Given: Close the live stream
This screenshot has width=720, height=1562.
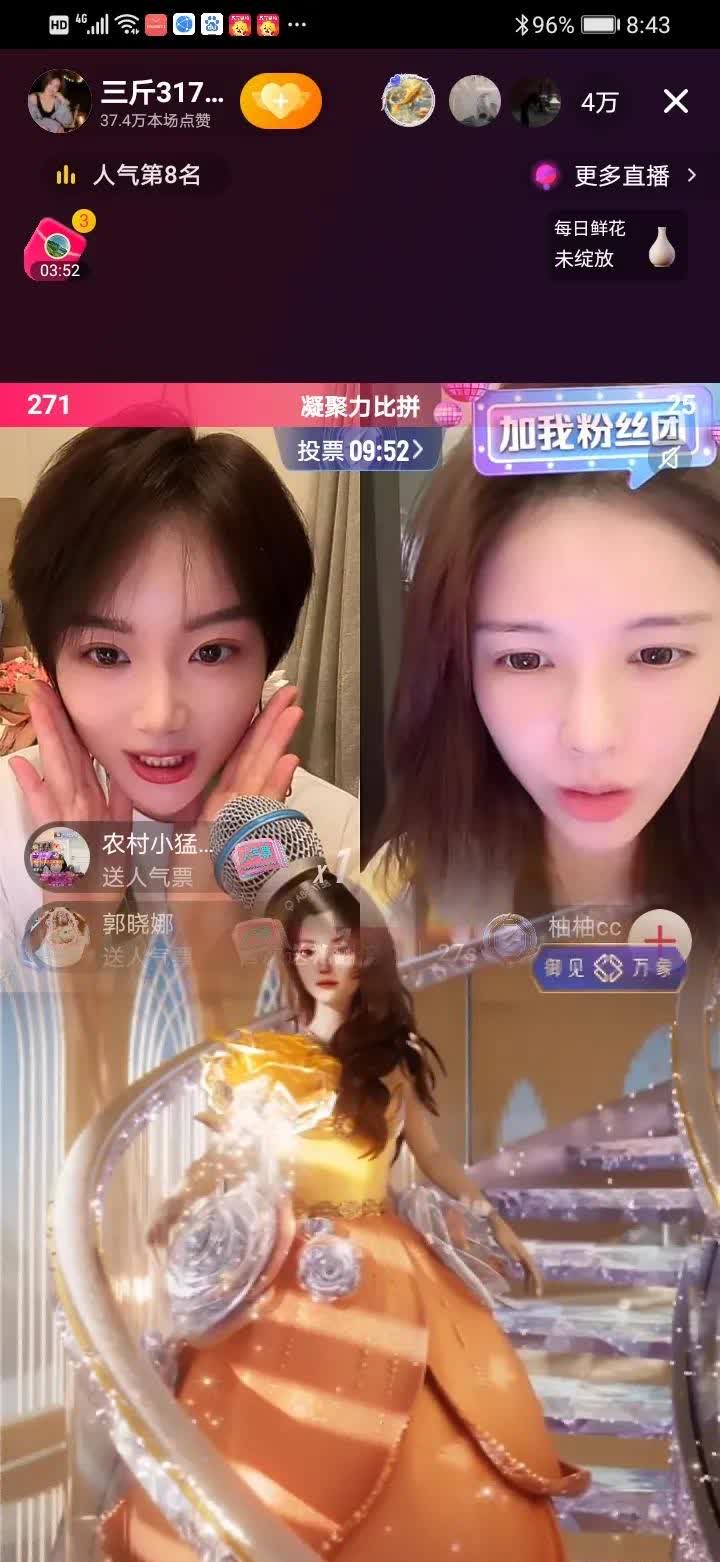Looking at the screenshot, I should coord(676,101).
